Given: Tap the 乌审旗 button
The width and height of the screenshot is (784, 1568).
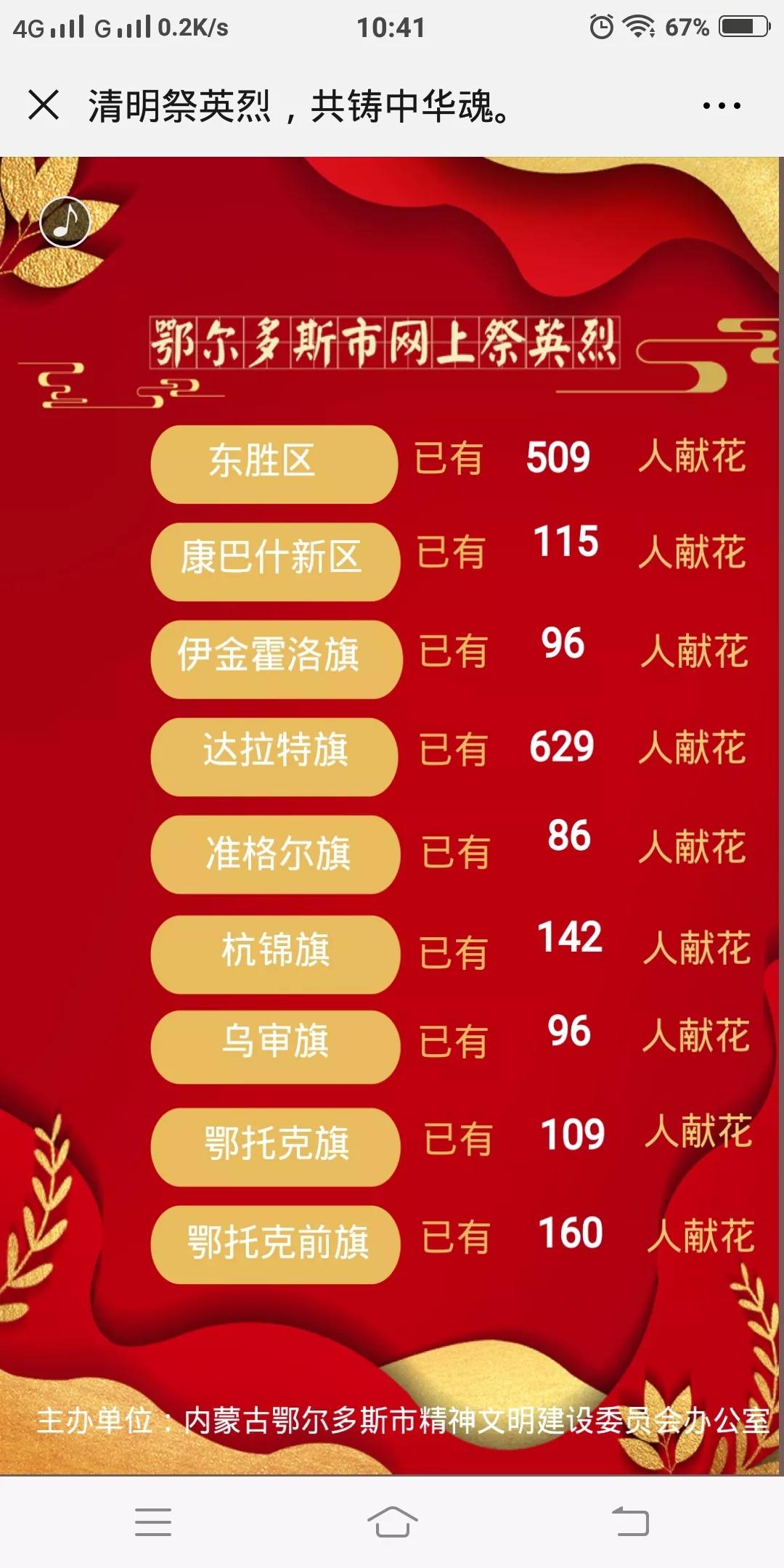Looking at the screenshot, I should click(x=274, y=1046).
